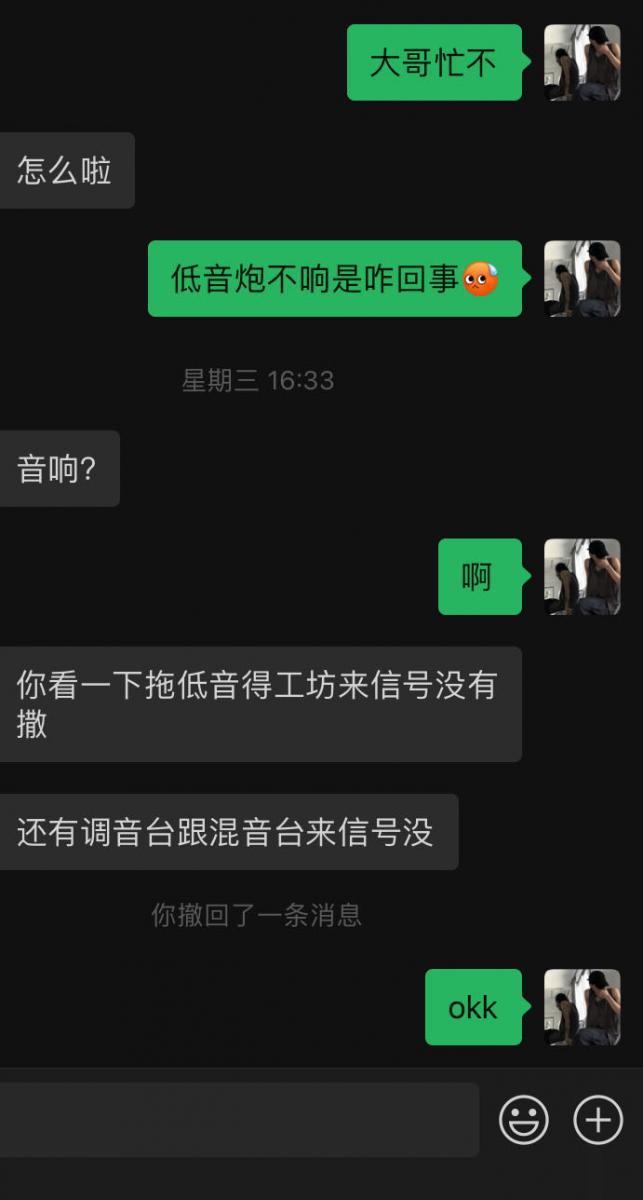Open the emoji sticker panel

tap(524, 1119)
